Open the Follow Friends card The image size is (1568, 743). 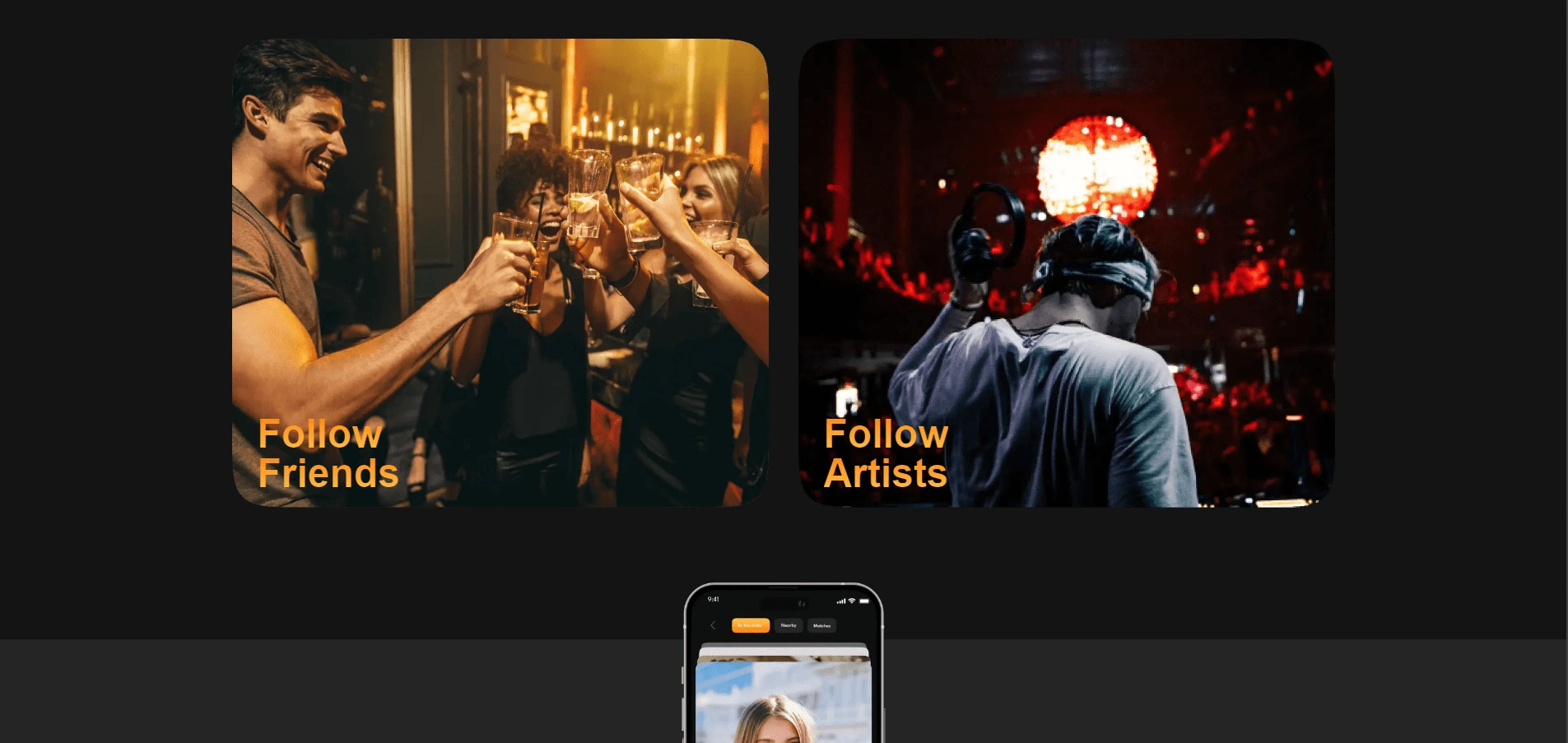click(x=500, y=272)
